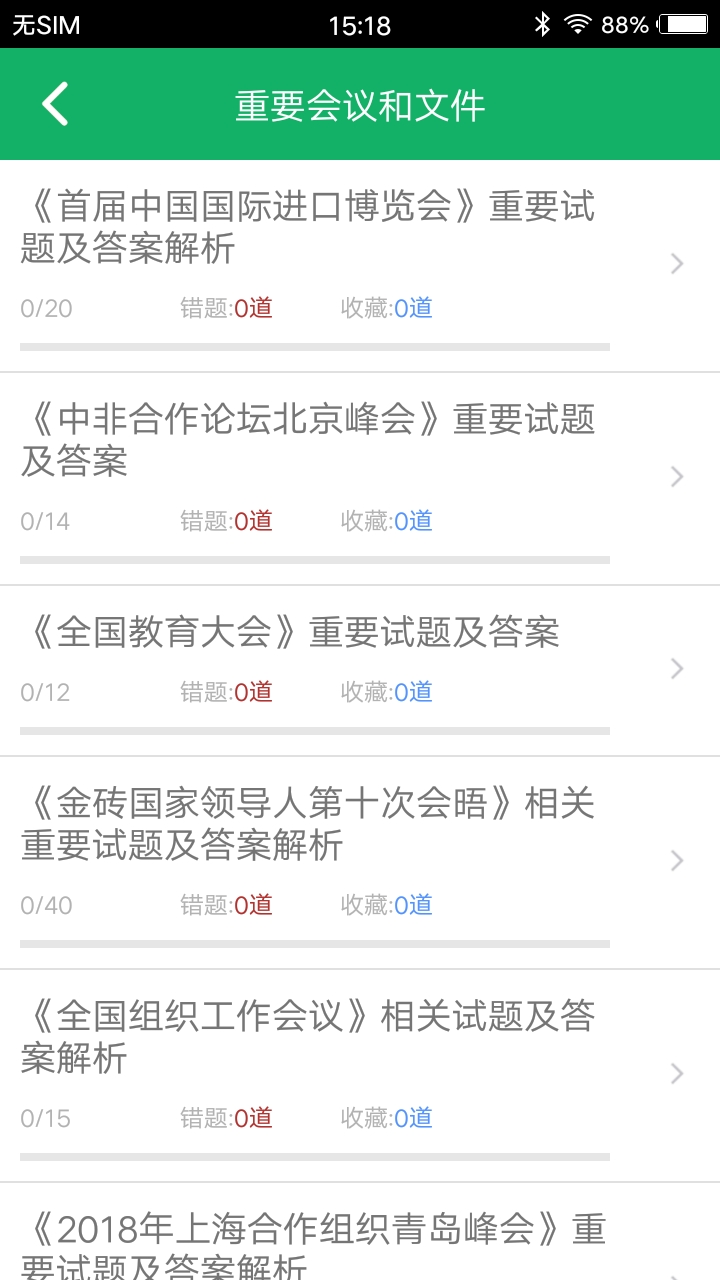
Task: Open the 首届中国国际进口博览会 question set
Action: coord(300,230)
